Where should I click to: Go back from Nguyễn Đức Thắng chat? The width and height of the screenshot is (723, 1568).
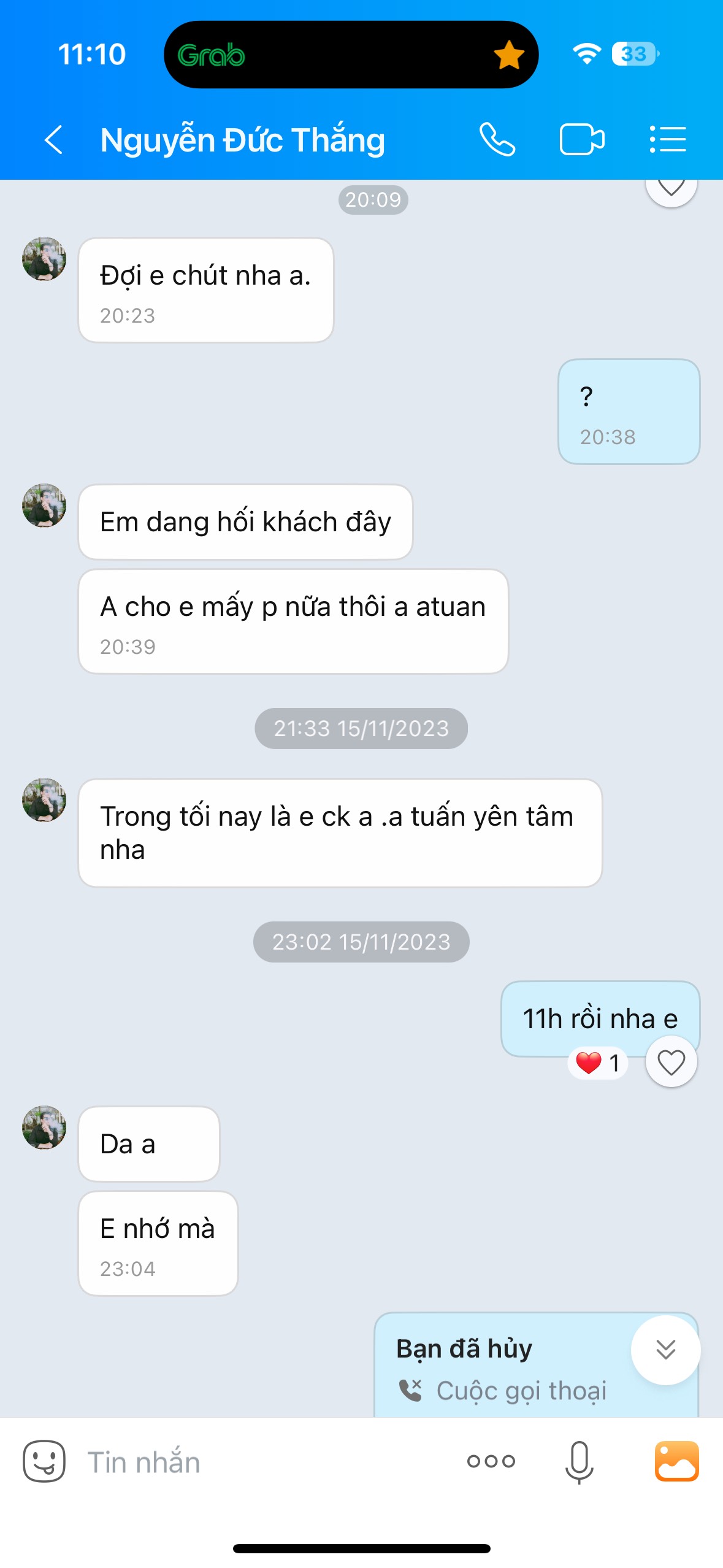click(54, 139)
